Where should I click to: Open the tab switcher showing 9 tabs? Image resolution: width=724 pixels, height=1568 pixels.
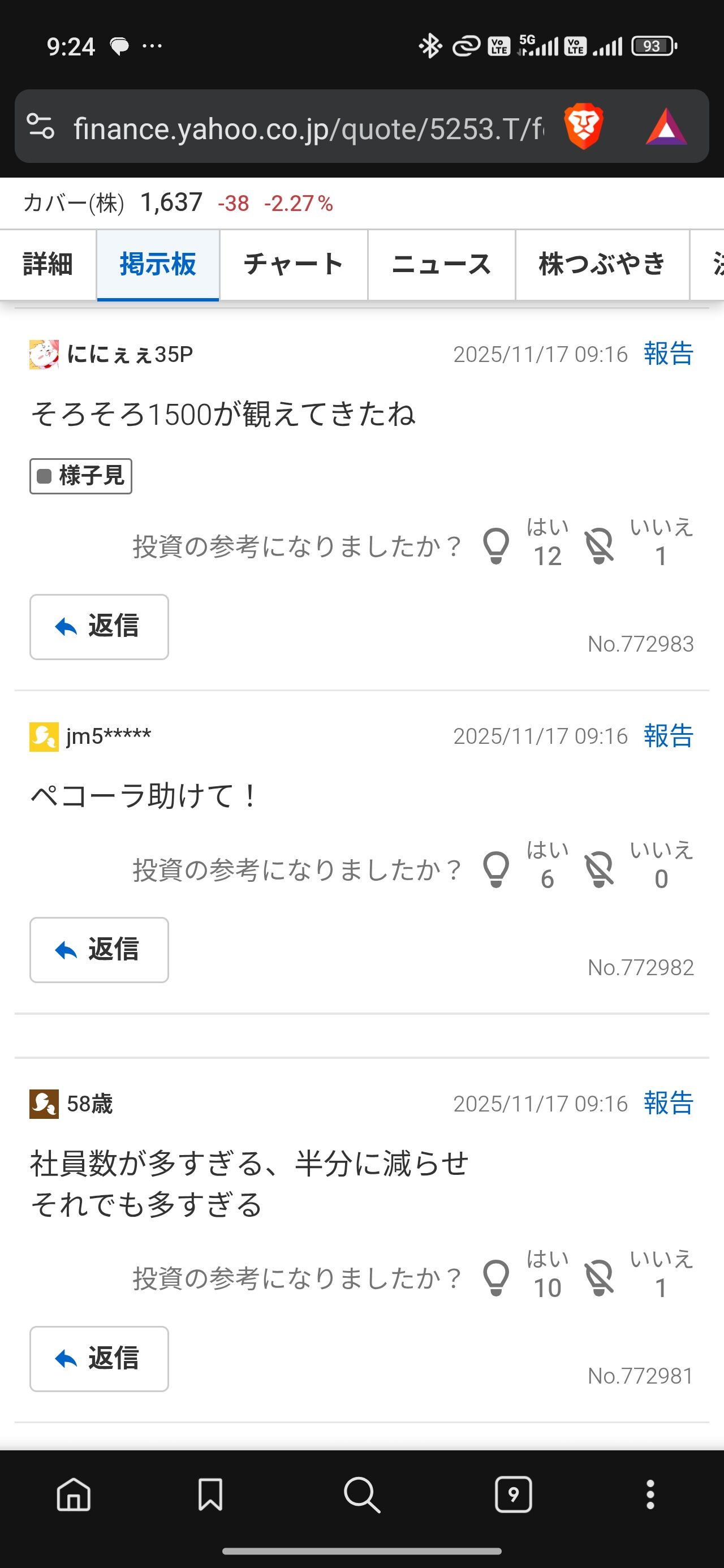point(514,1494)
